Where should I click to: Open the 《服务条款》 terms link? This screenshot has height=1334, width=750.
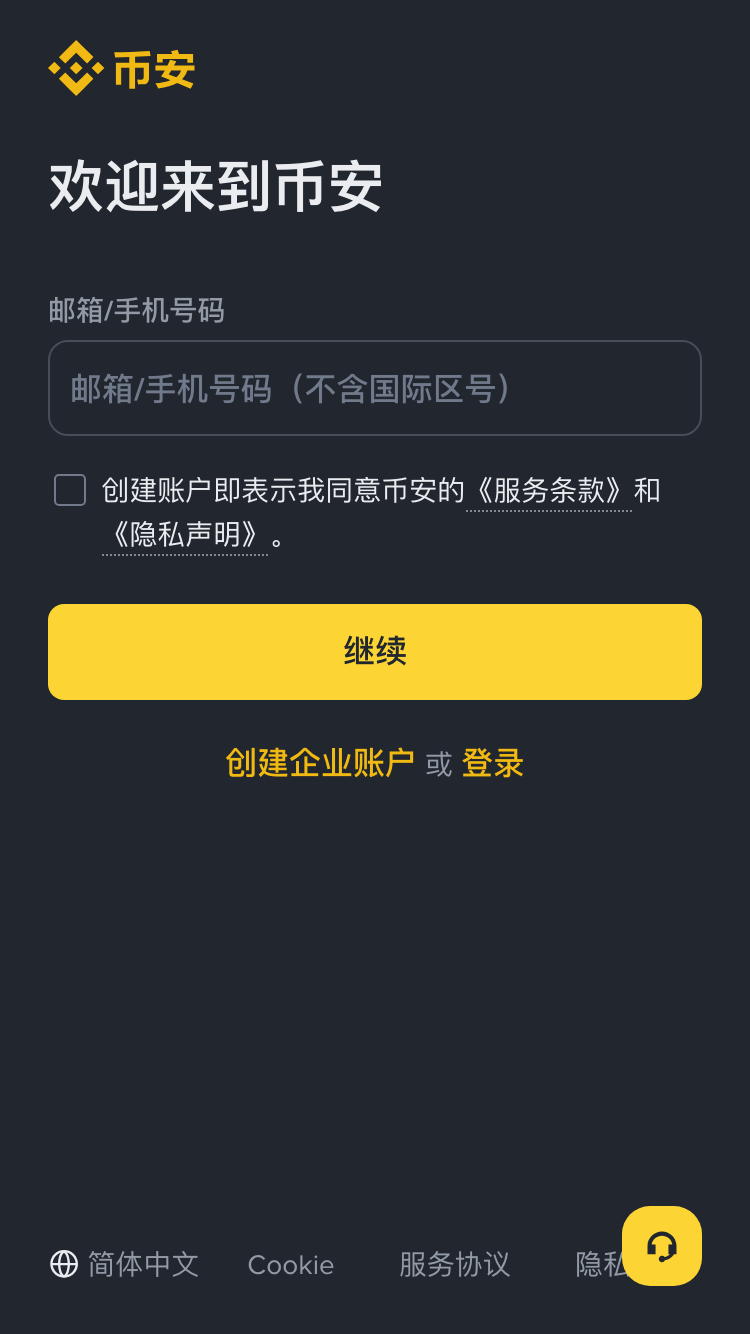pos(548,491)
